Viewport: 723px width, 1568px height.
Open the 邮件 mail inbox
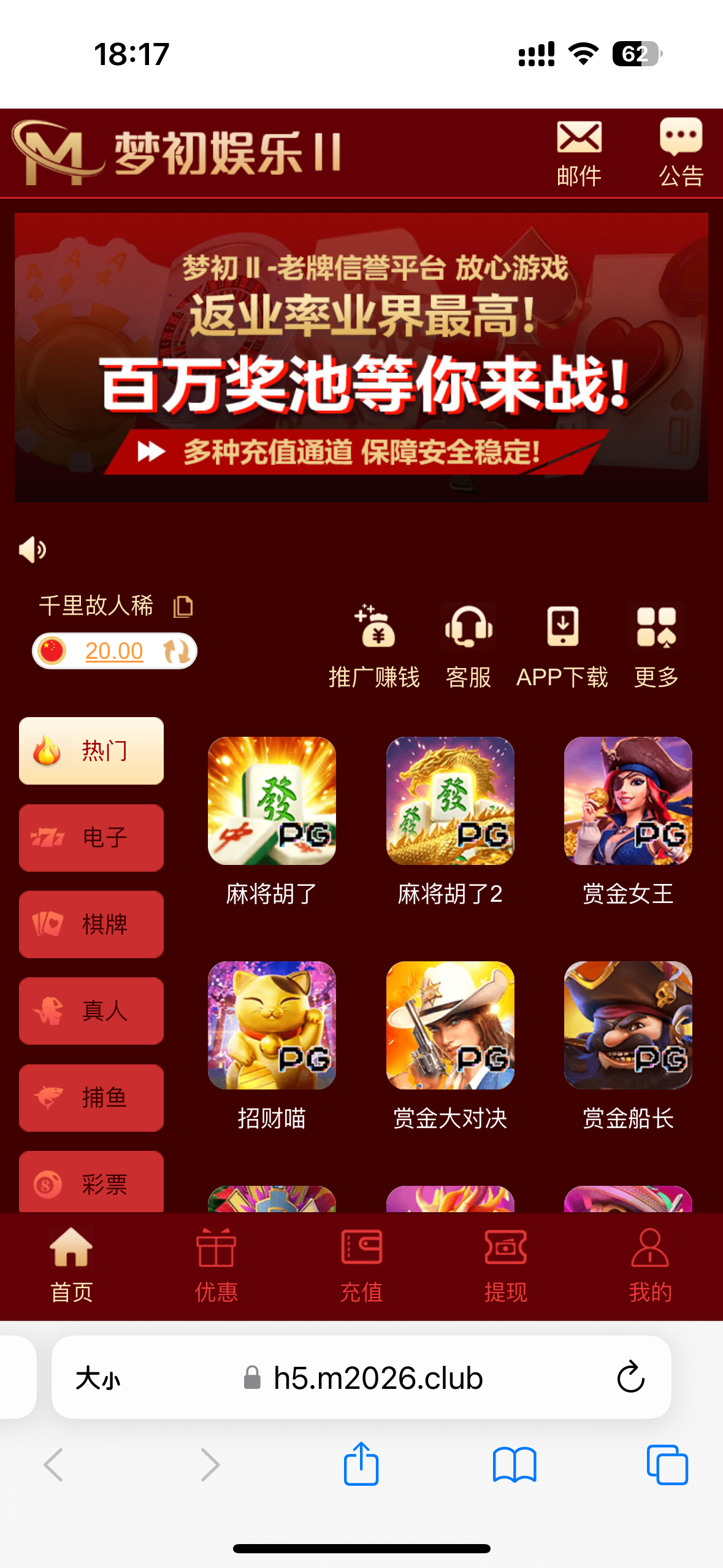[x=578, y=153]
